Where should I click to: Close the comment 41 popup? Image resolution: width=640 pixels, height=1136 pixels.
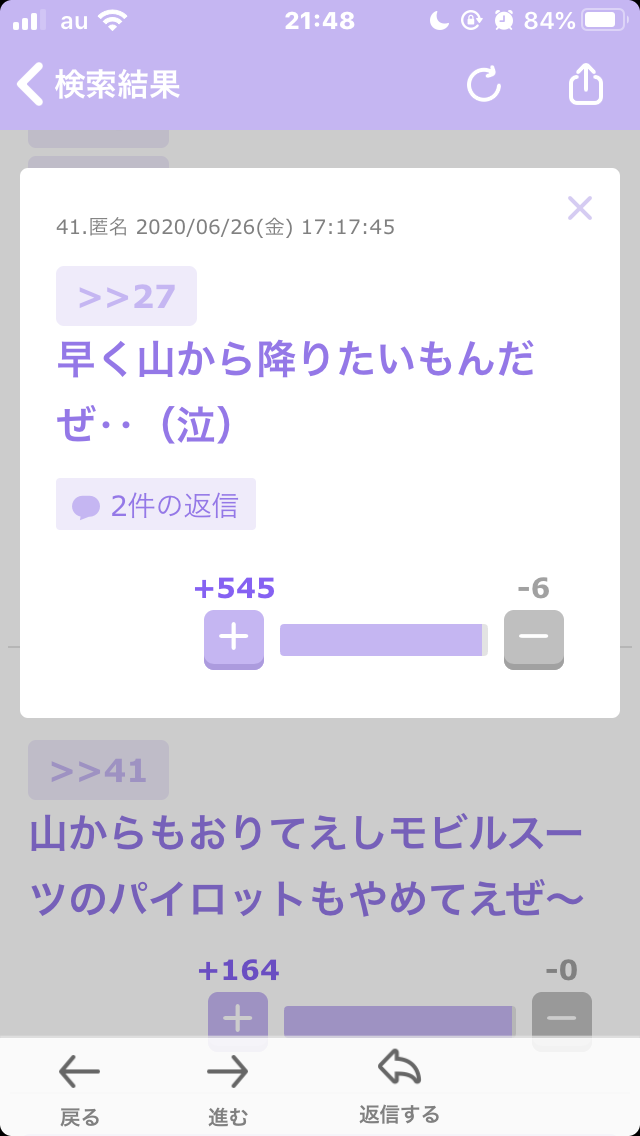coord(580,208)
